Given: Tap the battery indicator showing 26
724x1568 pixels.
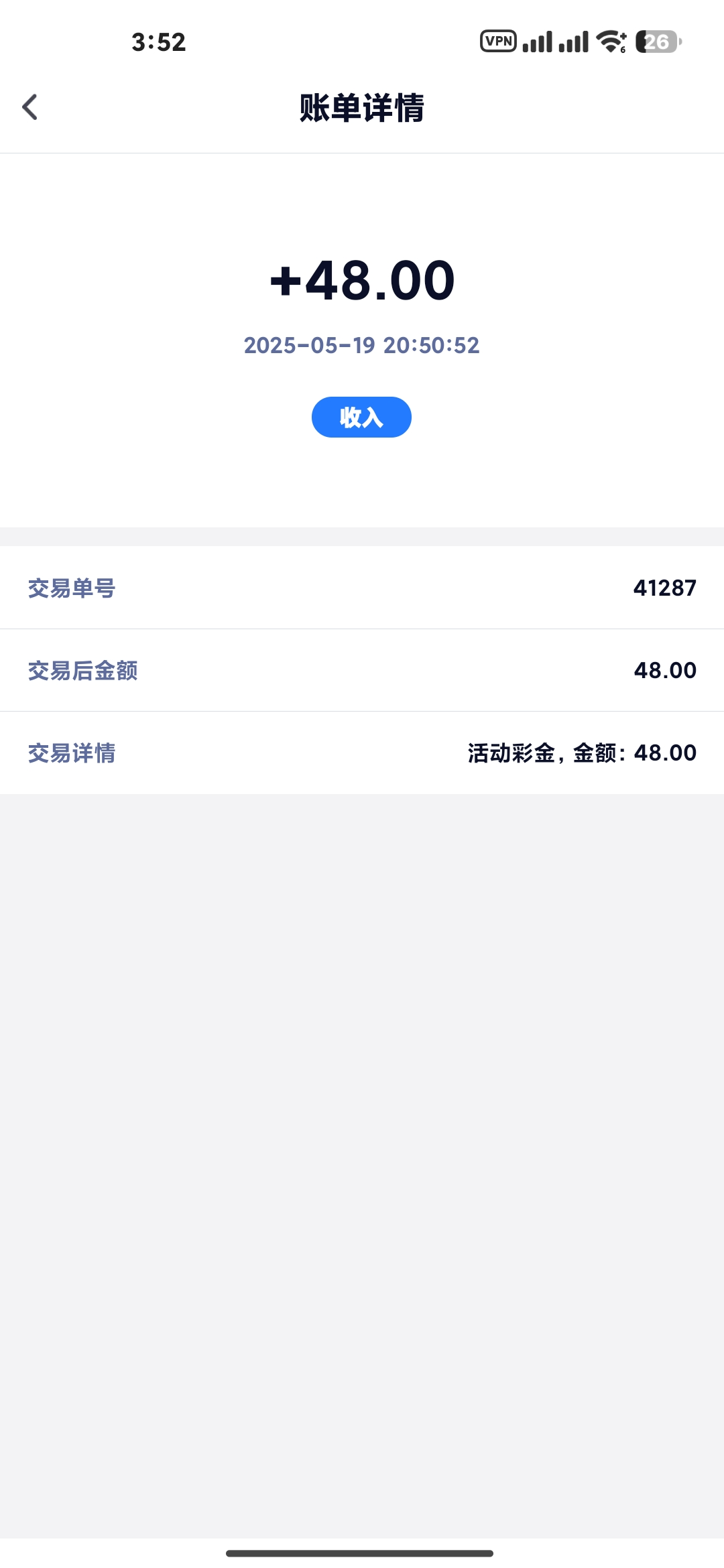Looking at the screenshot, I should click(x=658, y=42).
